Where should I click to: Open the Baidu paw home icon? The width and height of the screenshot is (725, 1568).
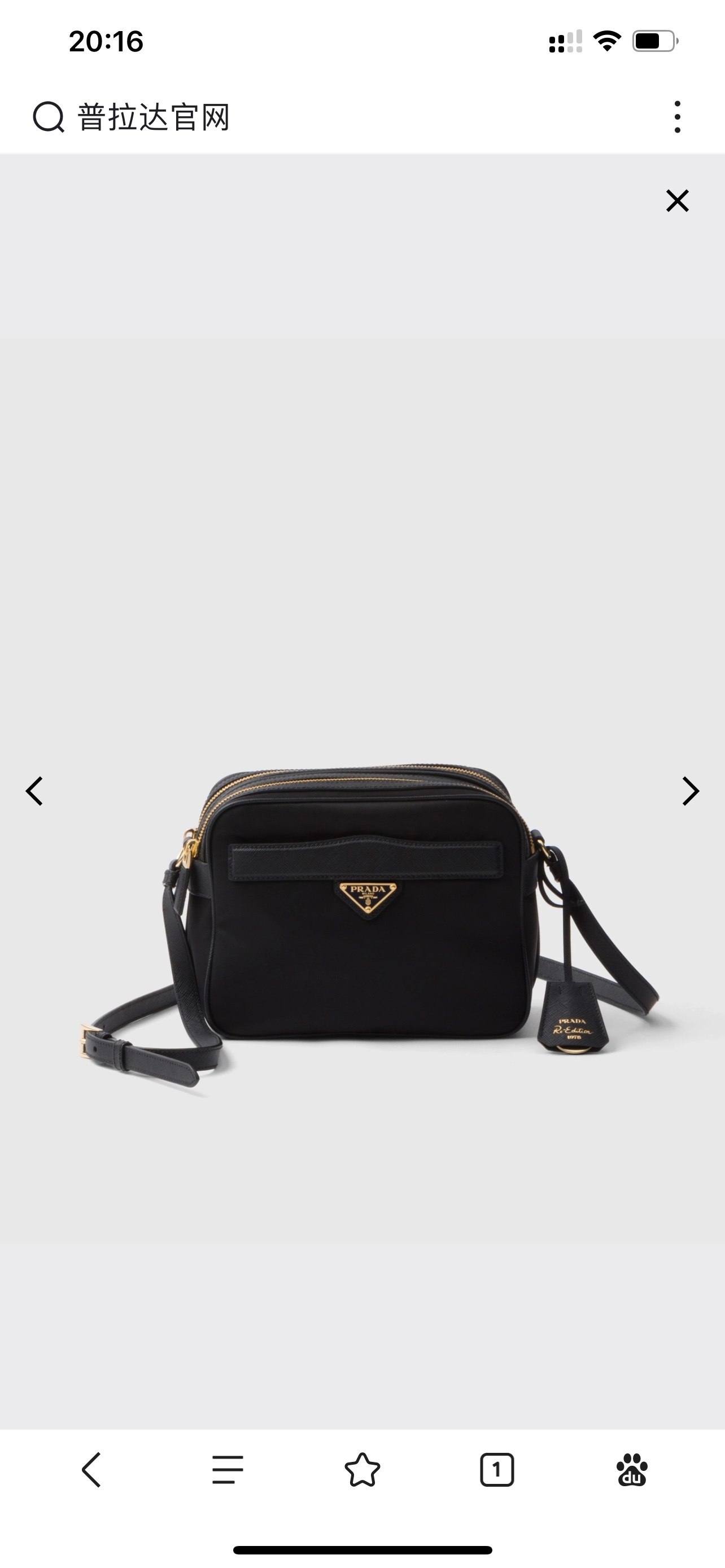click(x=632, y=1470)
